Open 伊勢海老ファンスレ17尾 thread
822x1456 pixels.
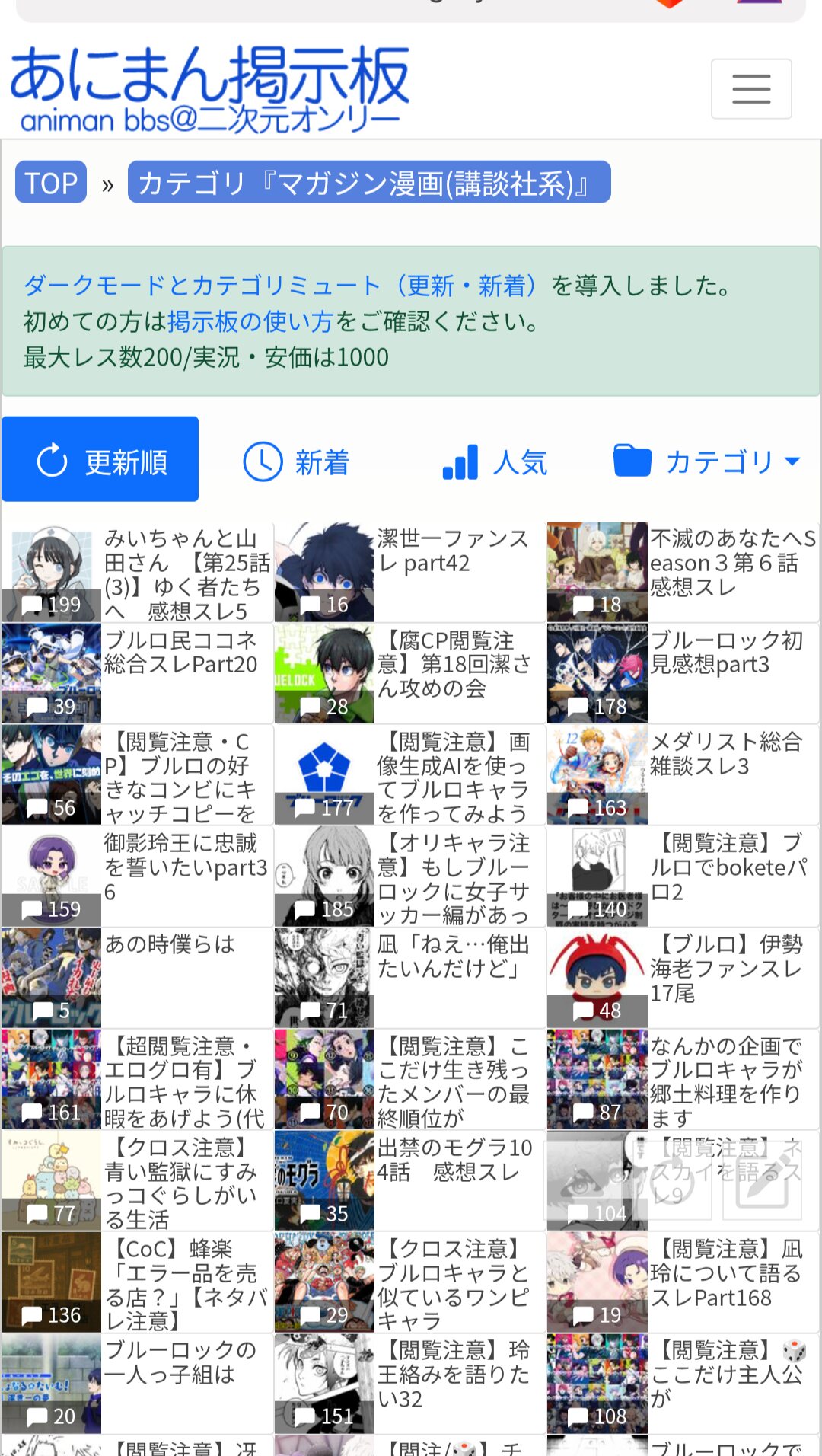tap(683, 978)
